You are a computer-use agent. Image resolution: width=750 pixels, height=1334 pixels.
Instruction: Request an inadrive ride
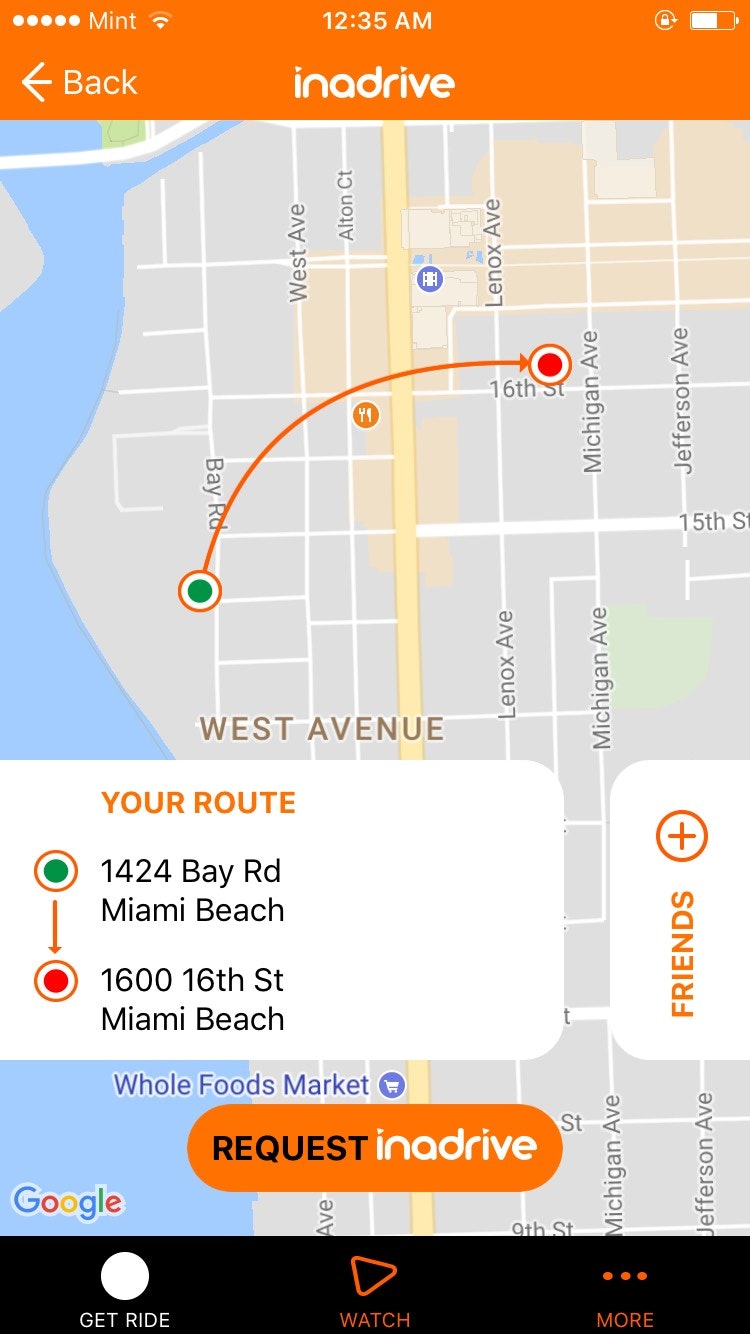tap(375, 1148)
